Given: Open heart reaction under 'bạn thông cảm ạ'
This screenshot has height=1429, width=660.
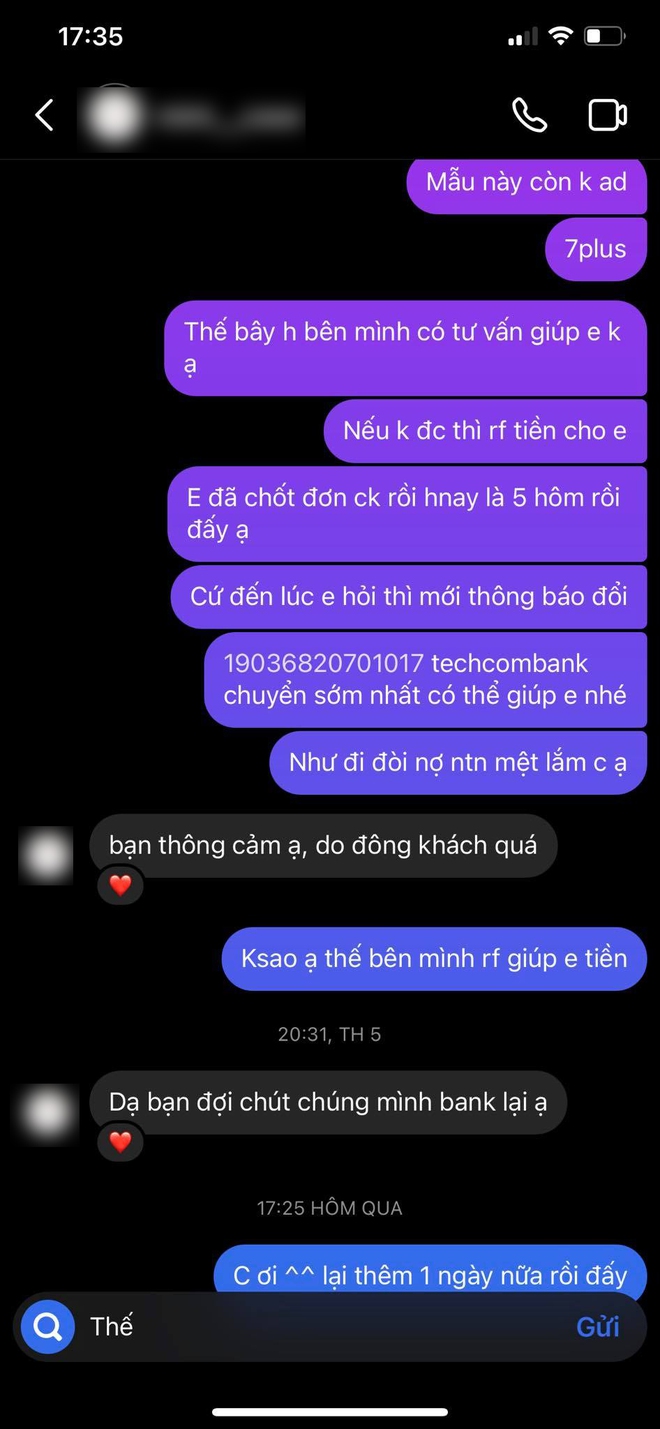Looking at the screenshot, I should point(120,885).
